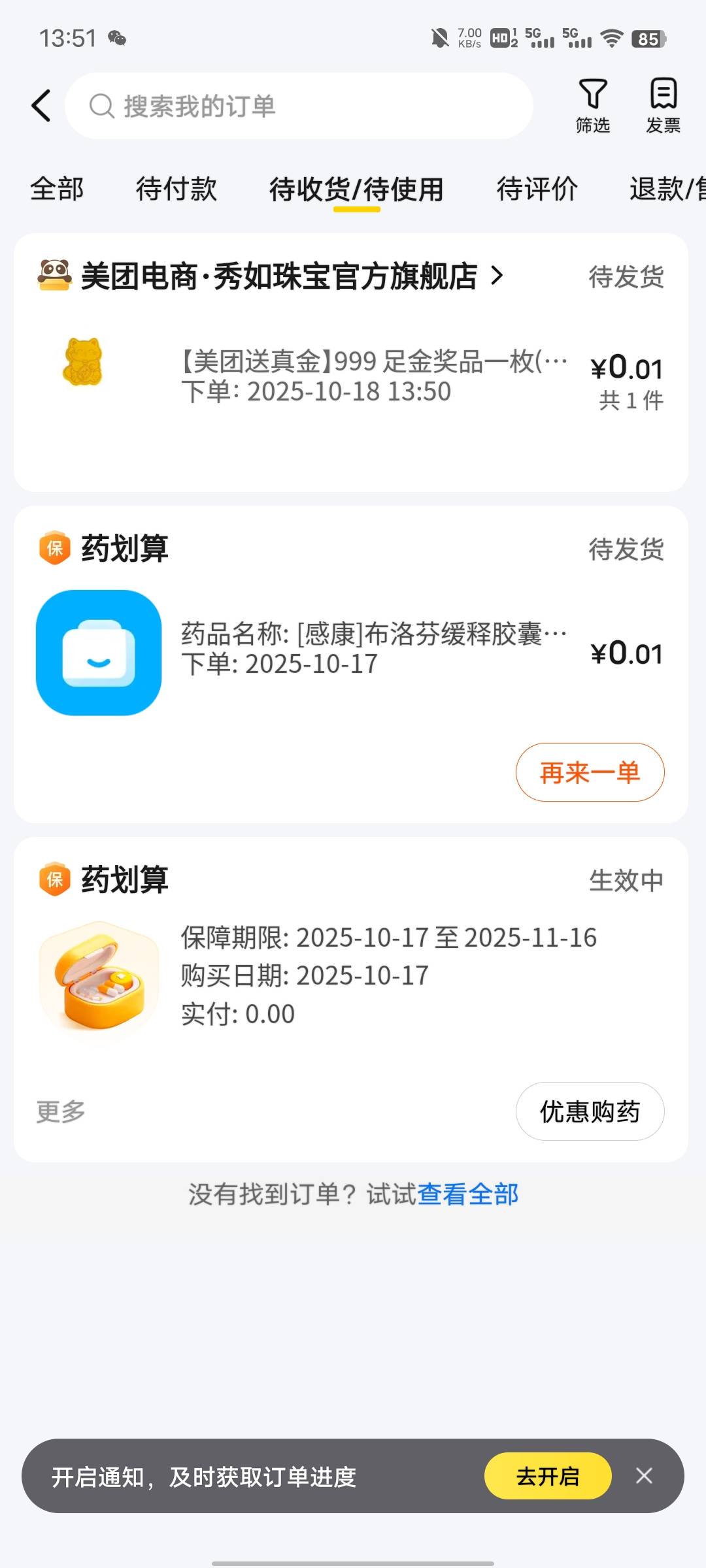Screen dimensions: 706x1568
Task: Switch to the 待评价 tab
Action: 537,189
